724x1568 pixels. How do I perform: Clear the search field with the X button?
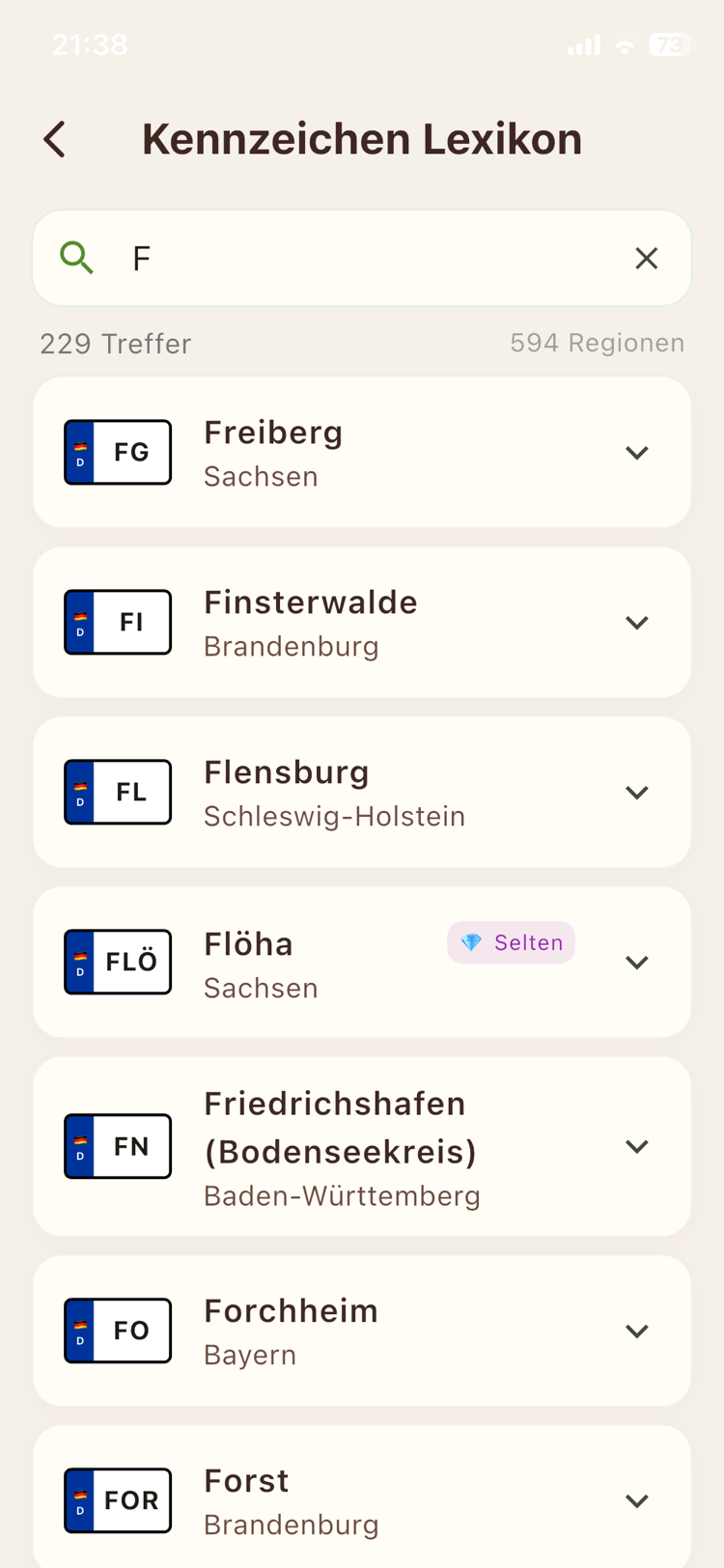click(647, 258)
